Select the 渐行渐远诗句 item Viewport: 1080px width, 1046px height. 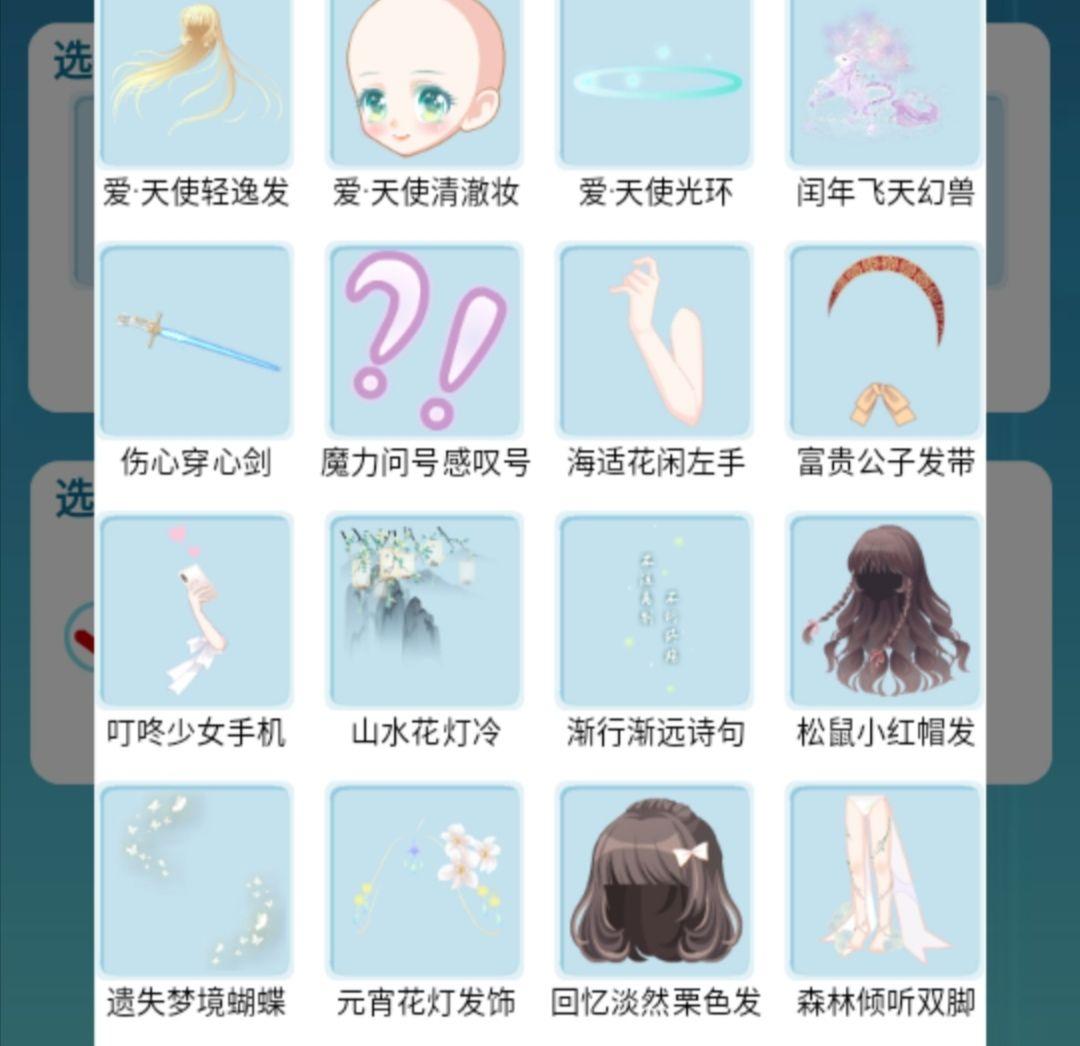click(x=656, y=612)
